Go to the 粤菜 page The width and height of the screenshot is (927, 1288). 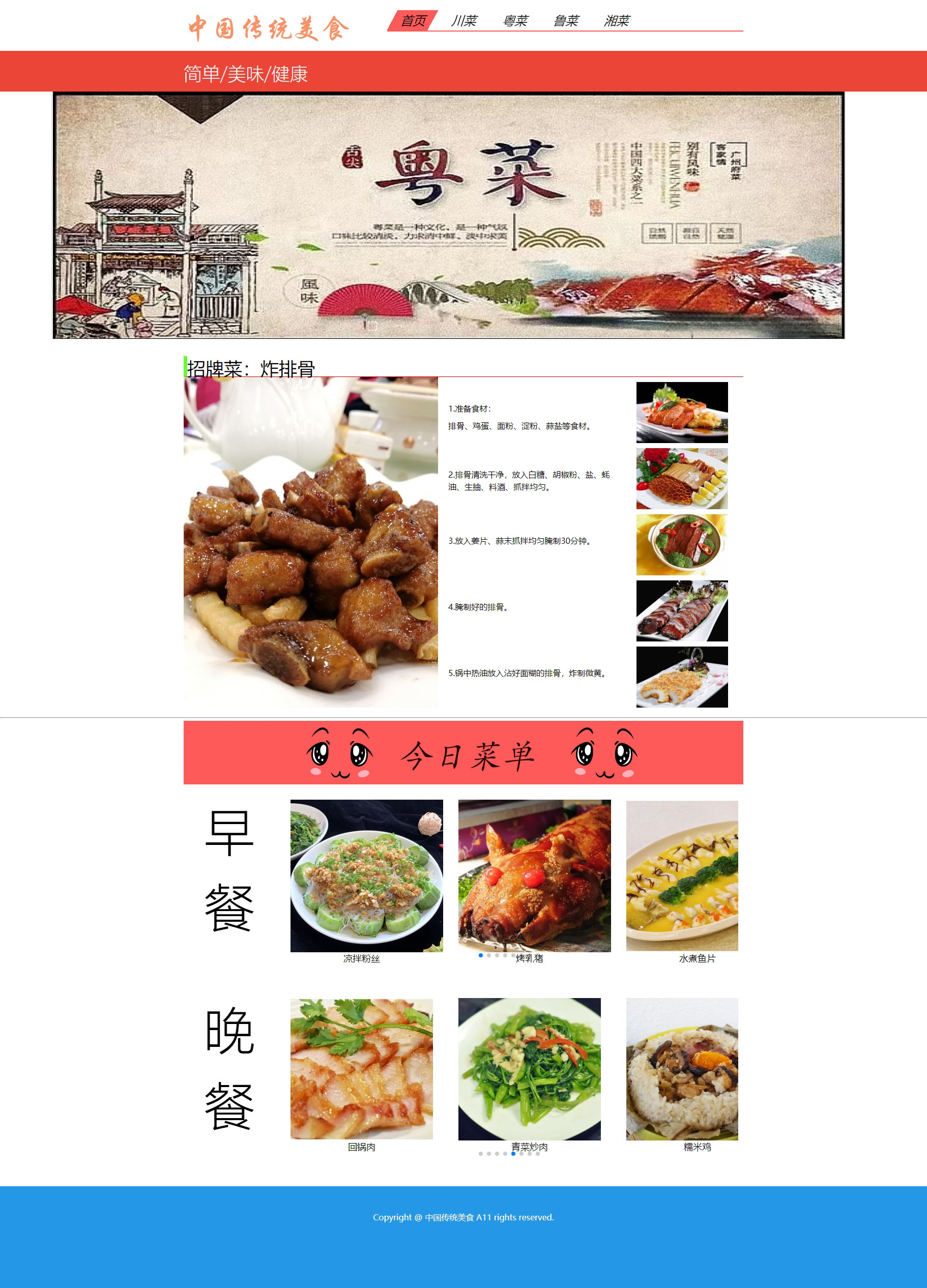(x=515, y=21)
